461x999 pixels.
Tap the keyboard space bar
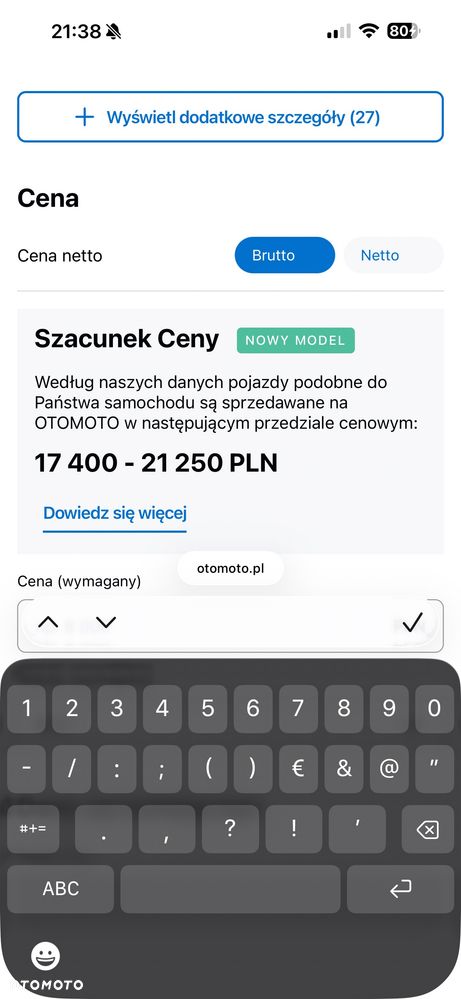pyautogui.click(x=230, y=889)
